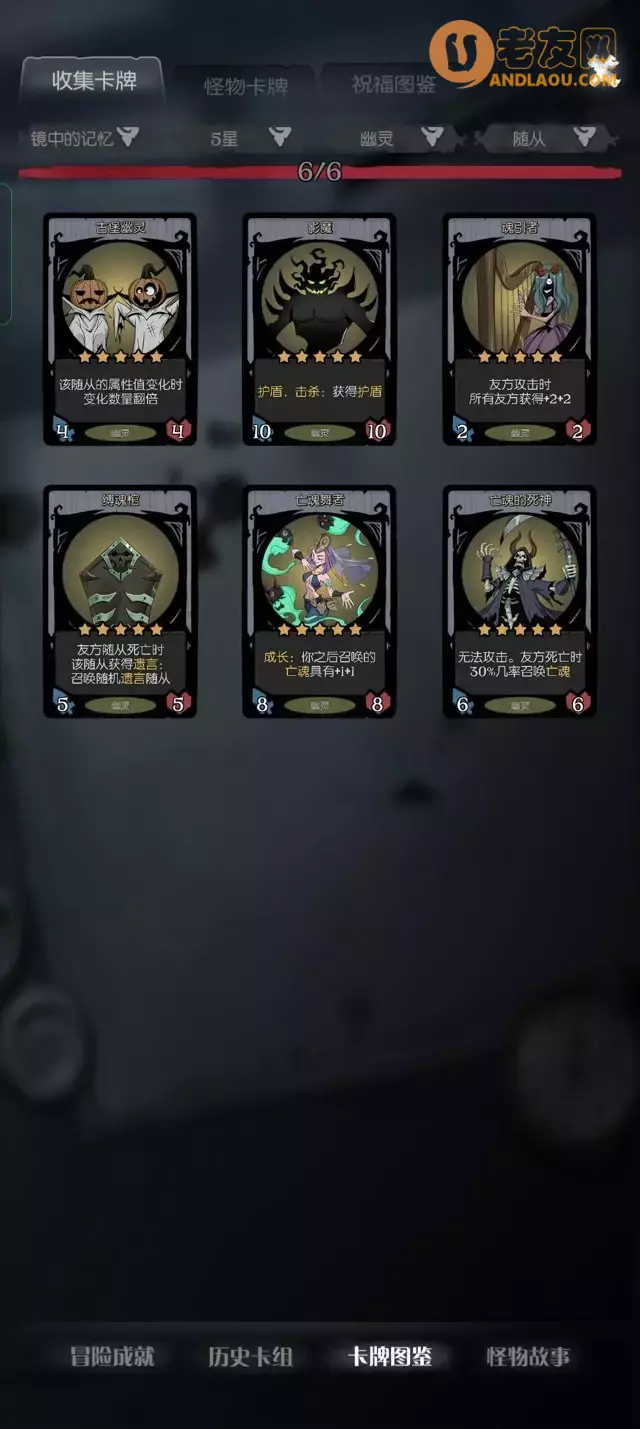Open the 魂引者 card
Screen dimensions: 640x1429
[519, 329]
